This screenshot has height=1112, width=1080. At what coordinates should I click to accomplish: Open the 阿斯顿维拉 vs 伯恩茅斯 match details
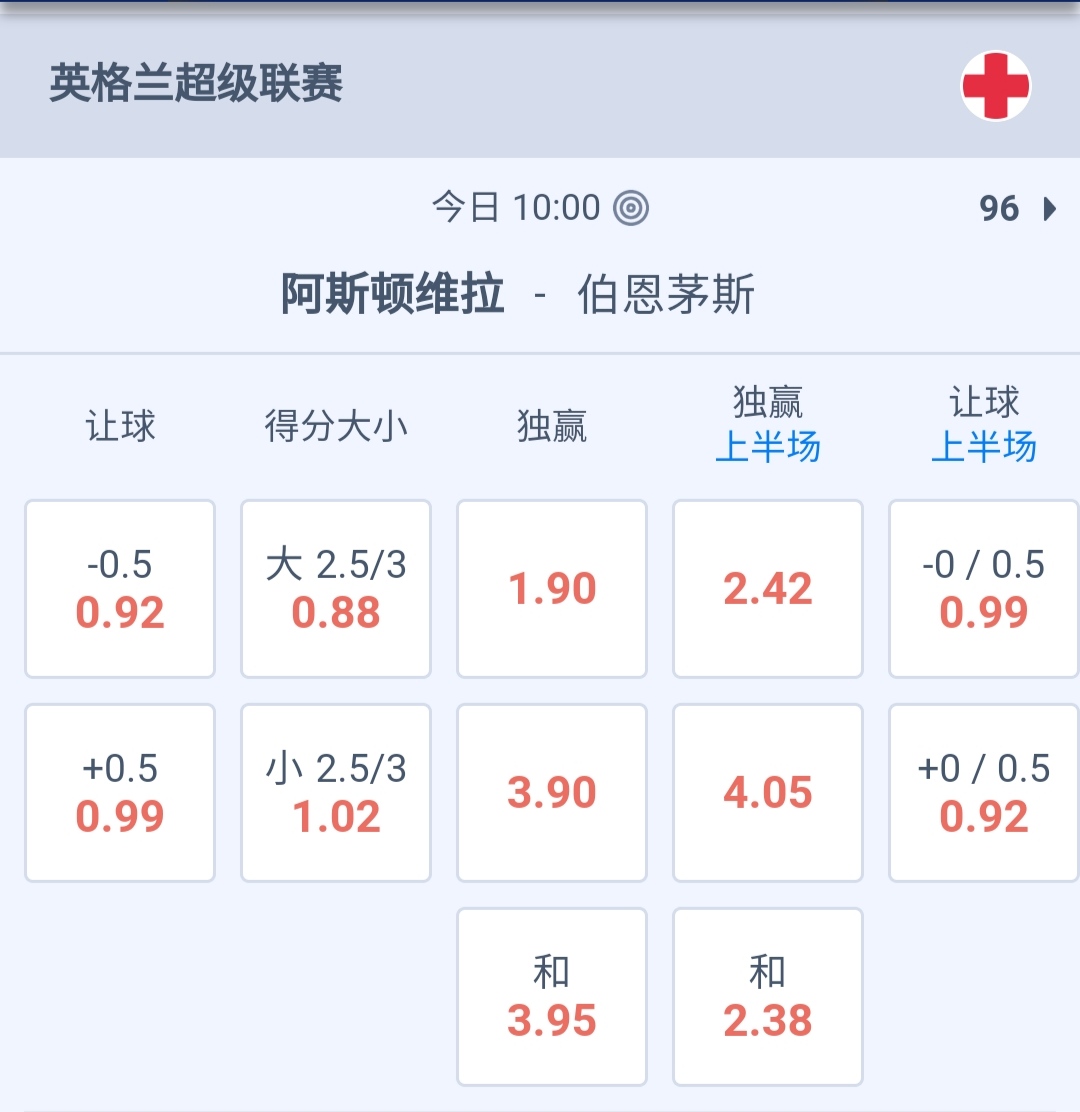[x=518, y=296]
